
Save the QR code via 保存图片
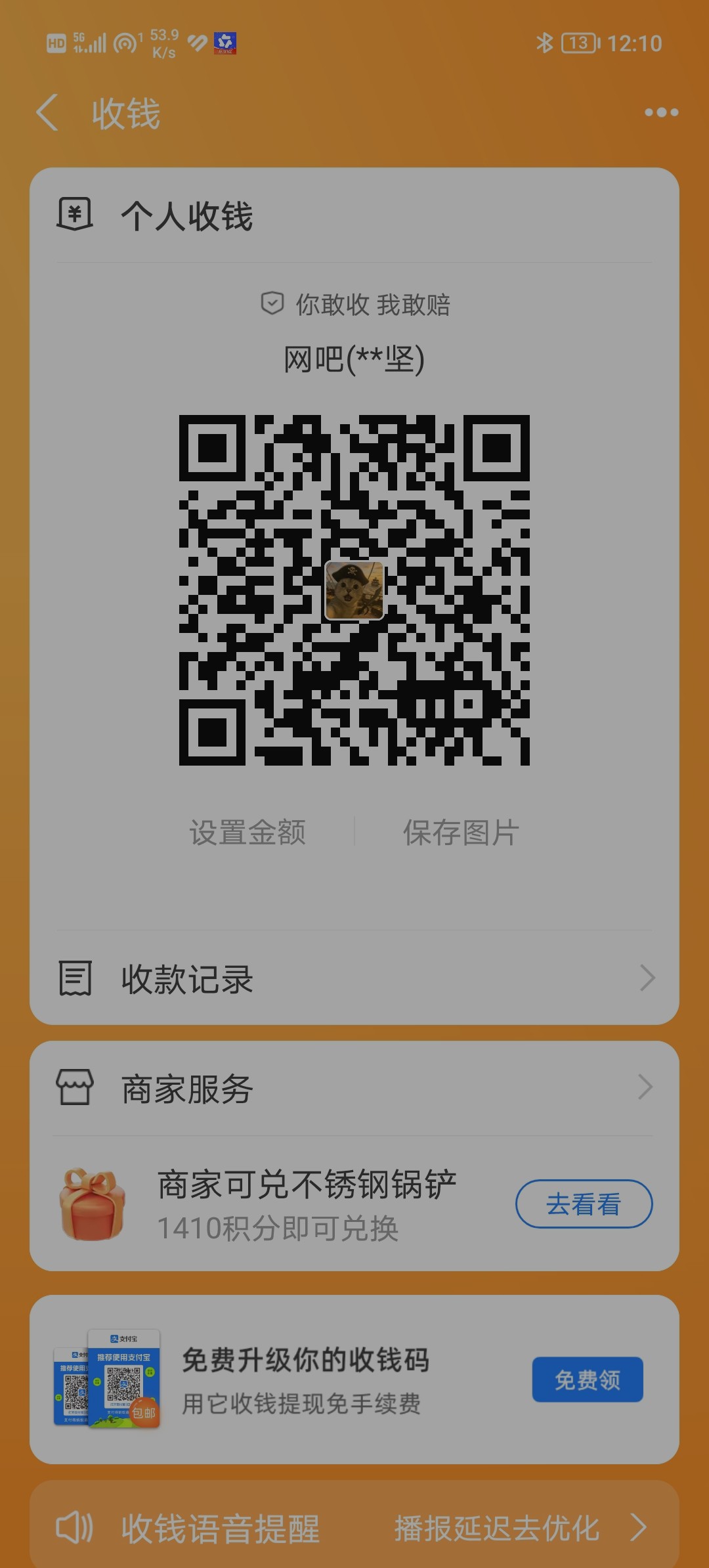coord(461,832)
